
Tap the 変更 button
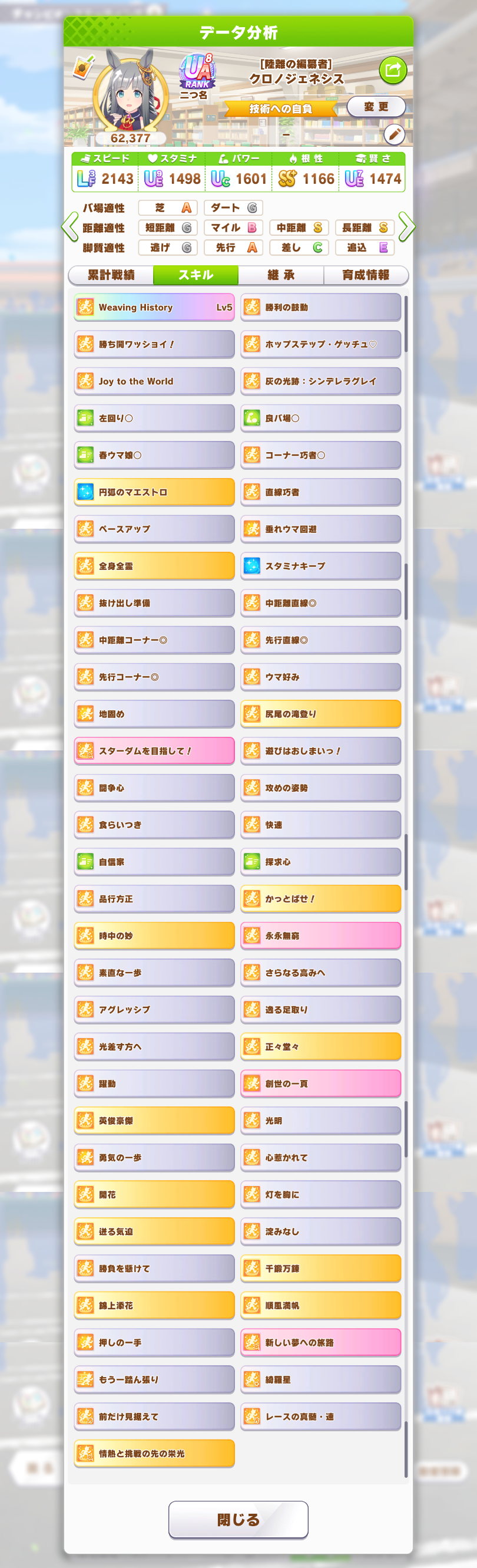(x=376, y=107)
